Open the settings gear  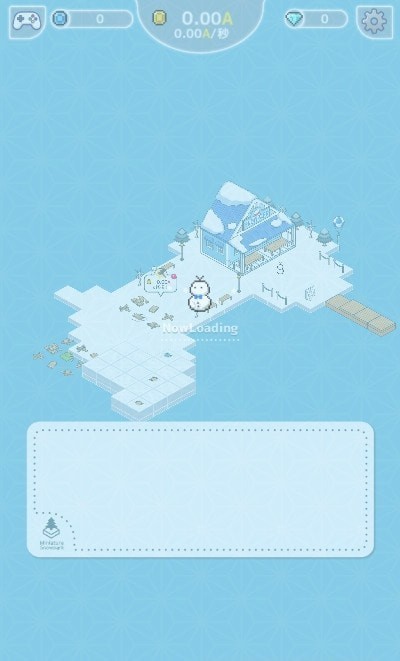pyautogui.click(x=374, y=22)
